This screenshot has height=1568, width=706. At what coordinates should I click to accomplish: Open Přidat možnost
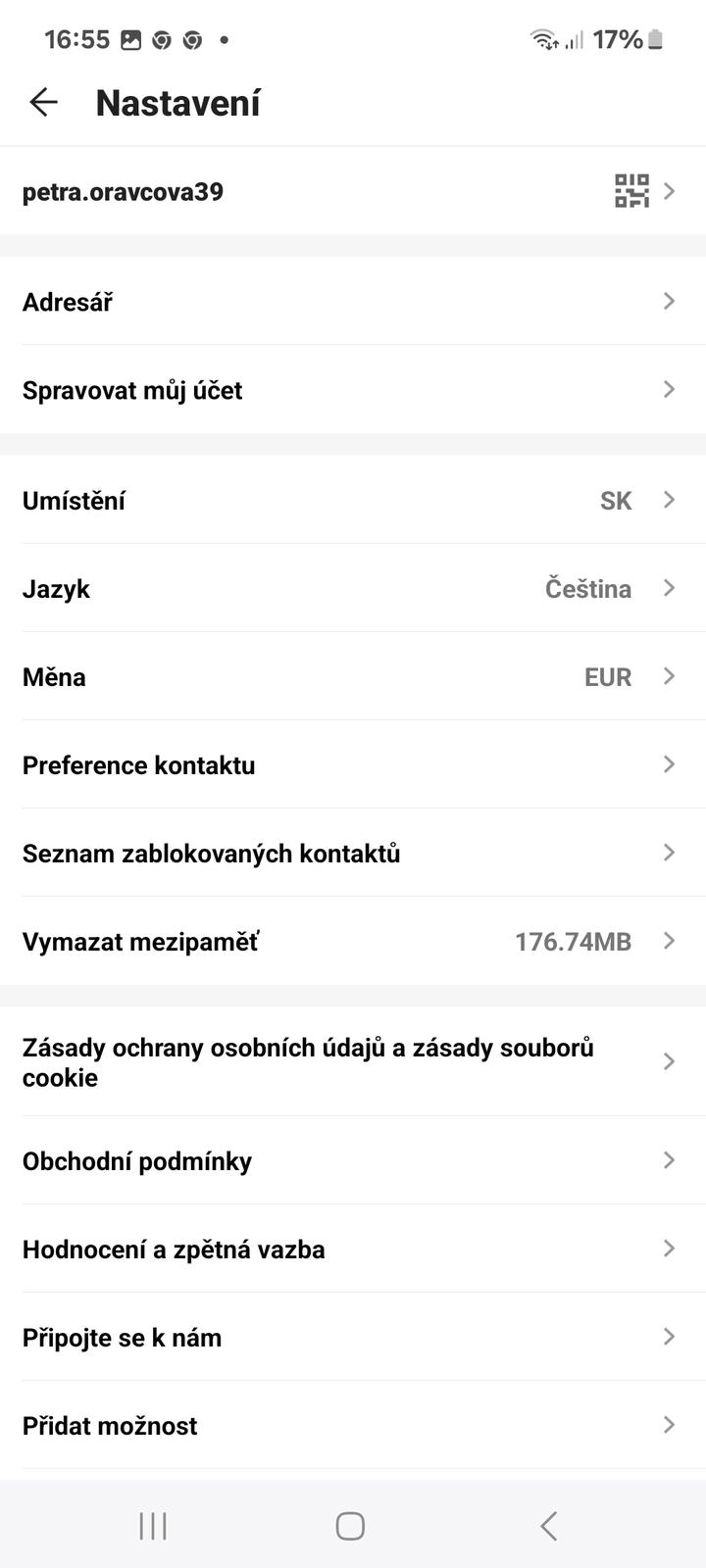click(x=353, y=1426)
